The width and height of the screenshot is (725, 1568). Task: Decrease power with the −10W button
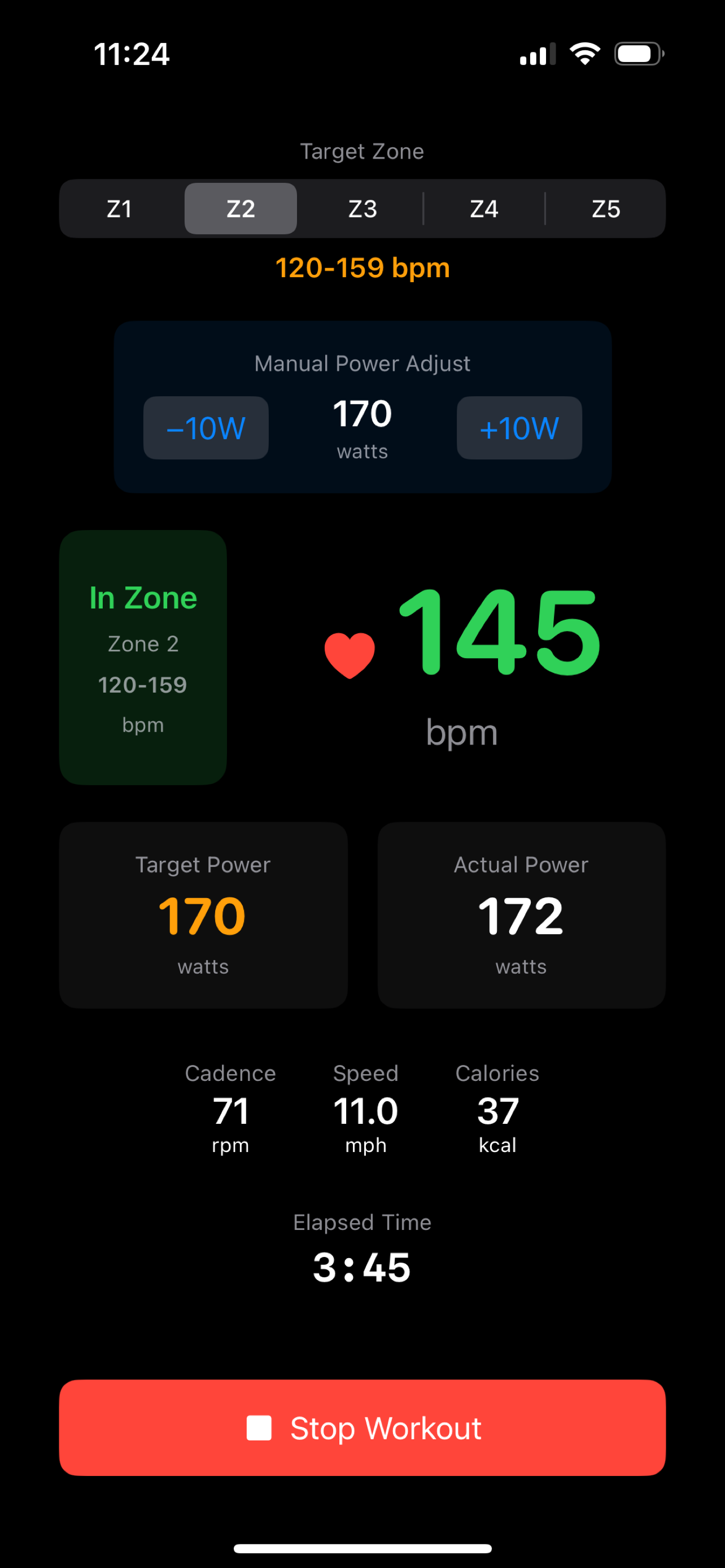tap(205, 428)
